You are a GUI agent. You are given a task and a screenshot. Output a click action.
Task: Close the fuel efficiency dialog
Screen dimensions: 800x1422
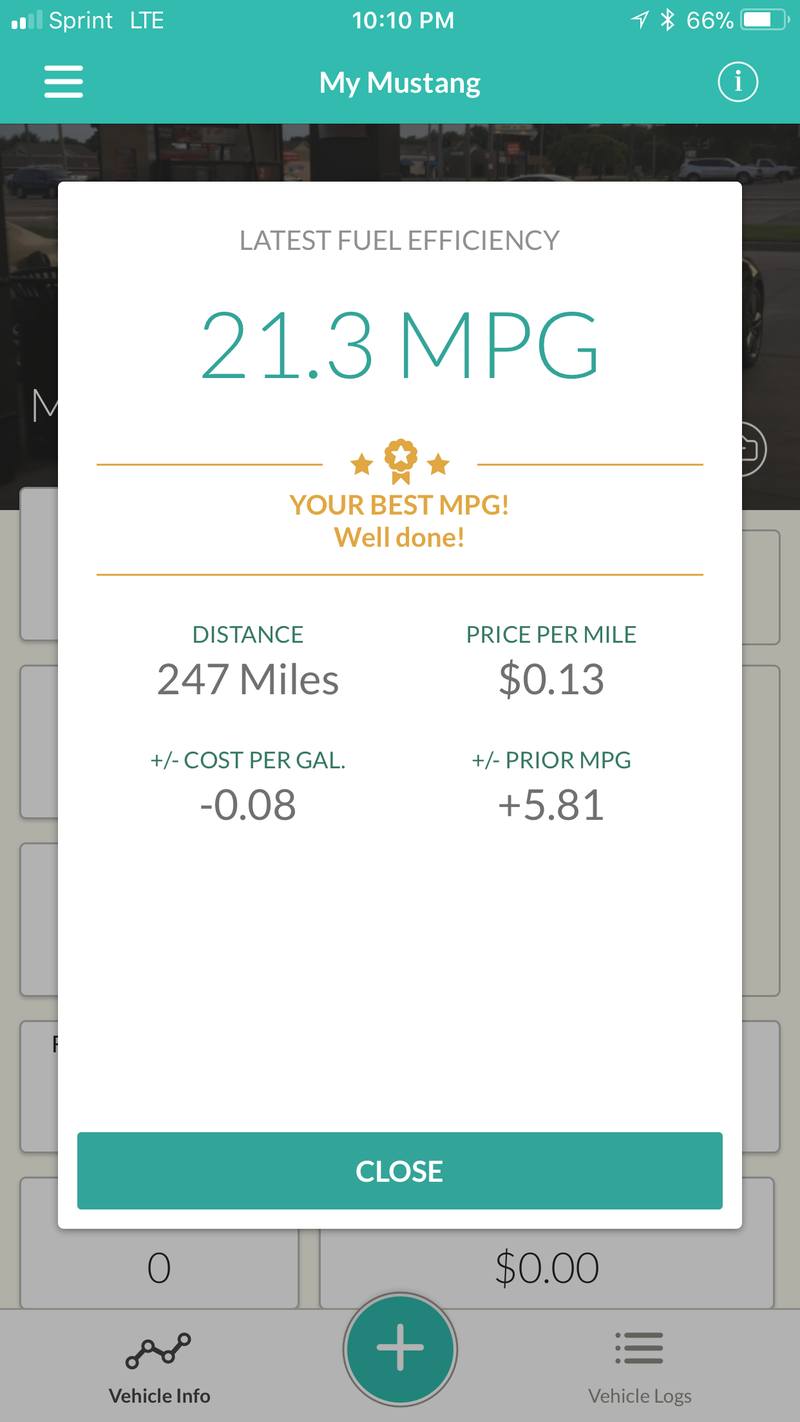(x=399, y=1170)
